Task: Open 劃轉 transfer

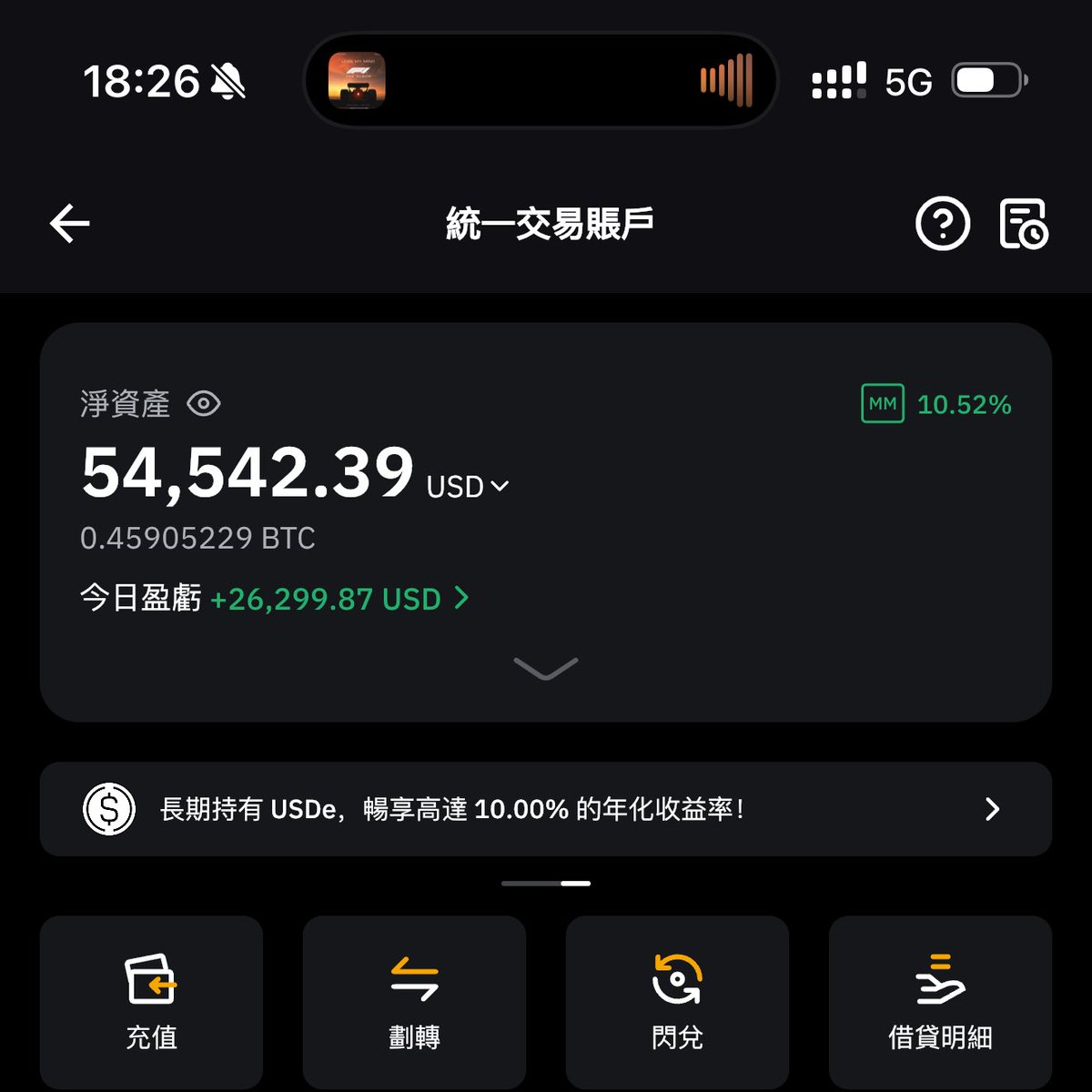Action: pyautogui.click(x=414, y=1001)
